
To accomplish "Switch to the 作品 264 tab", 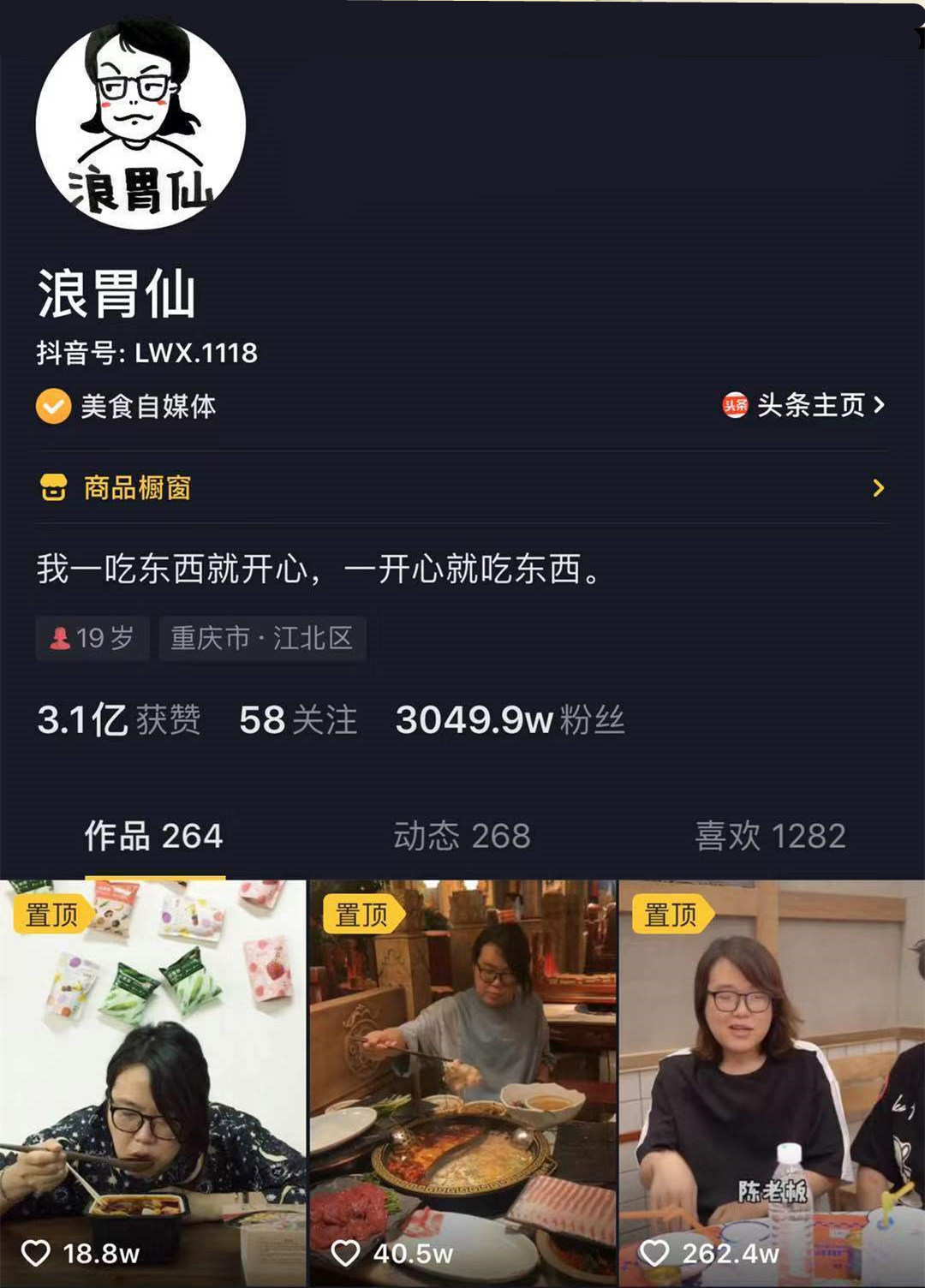I will click(154, 836).
